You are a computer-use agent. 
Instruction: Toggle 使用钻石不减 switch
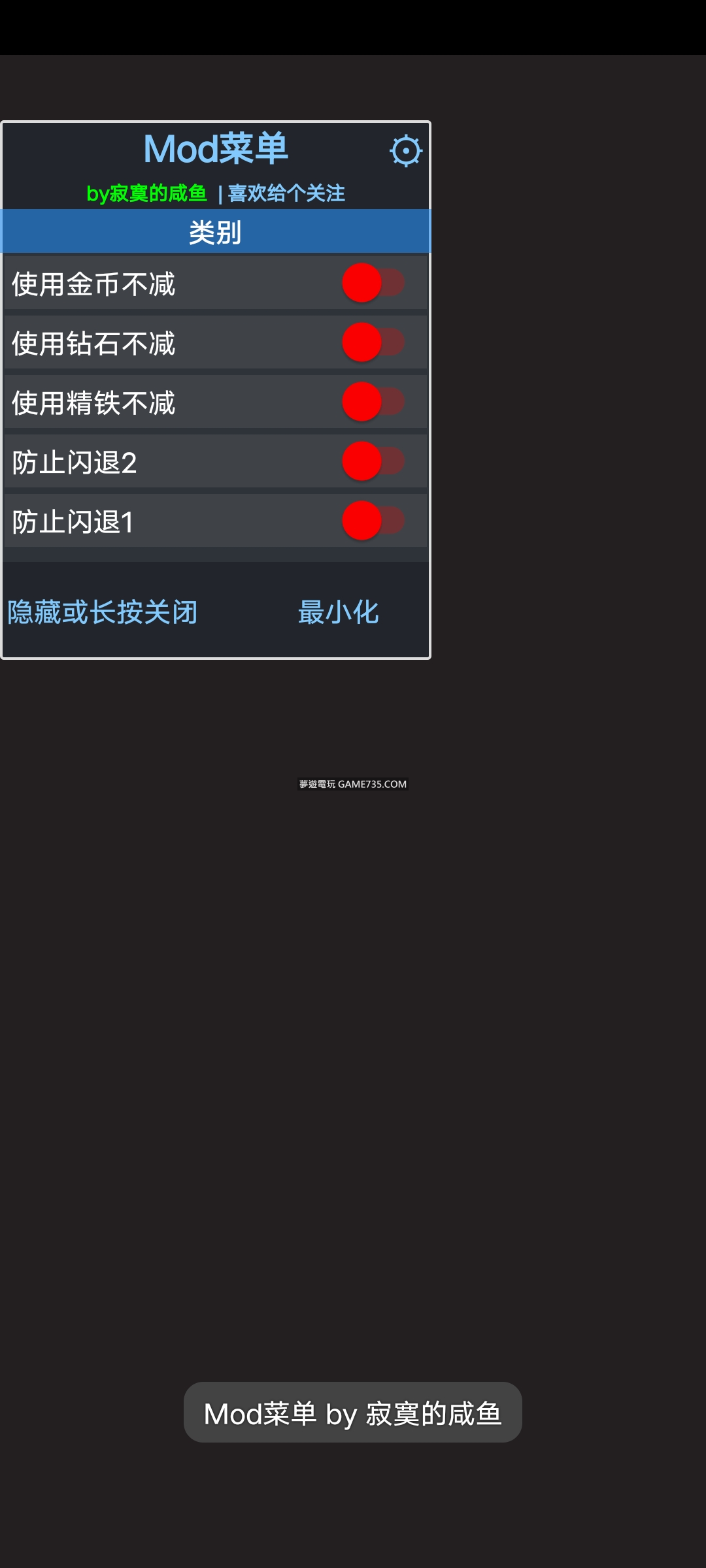point(373,342)
